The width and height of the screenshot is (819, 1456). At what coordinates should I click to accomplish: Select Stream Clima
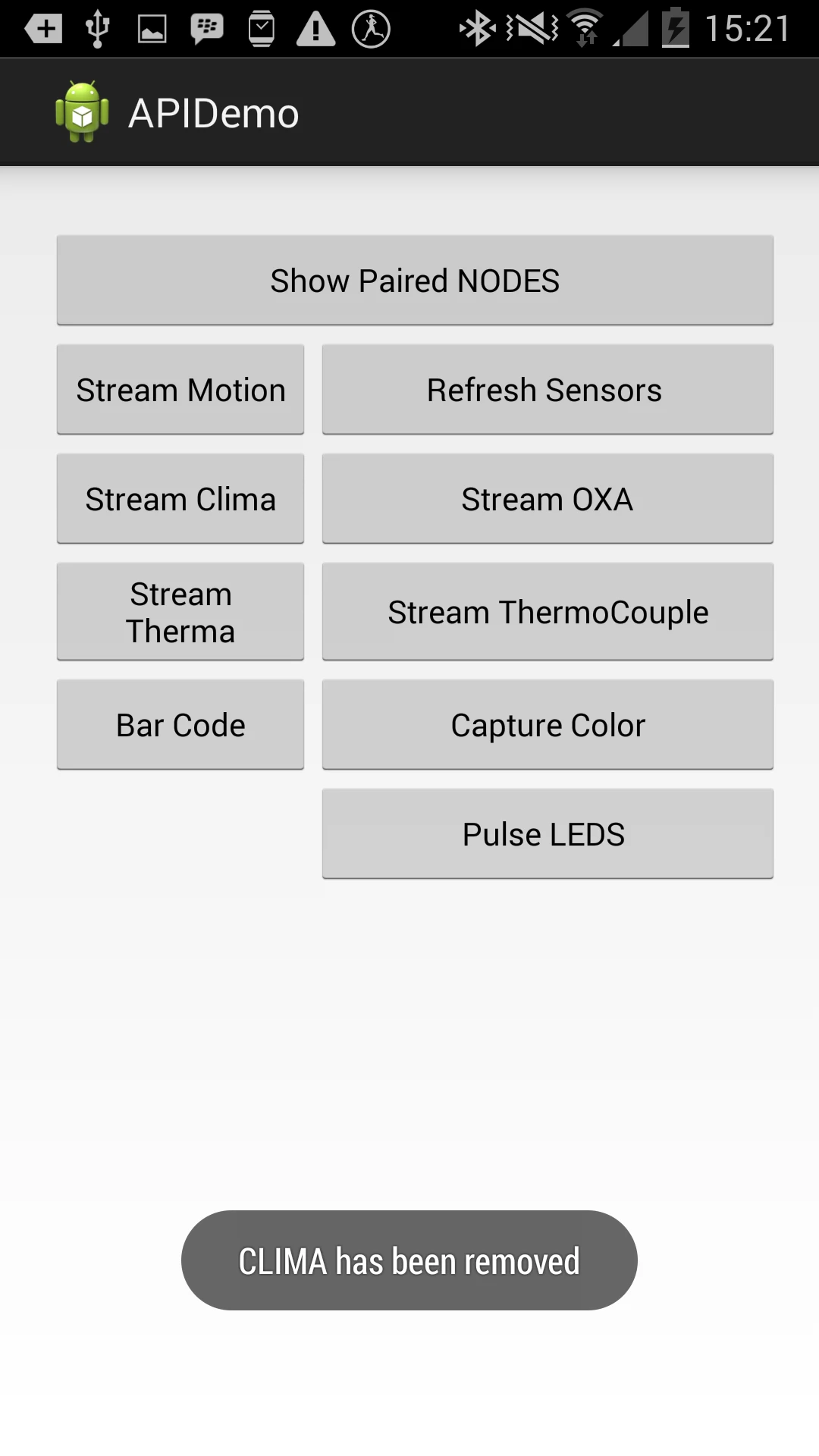[x=180, y=499]
